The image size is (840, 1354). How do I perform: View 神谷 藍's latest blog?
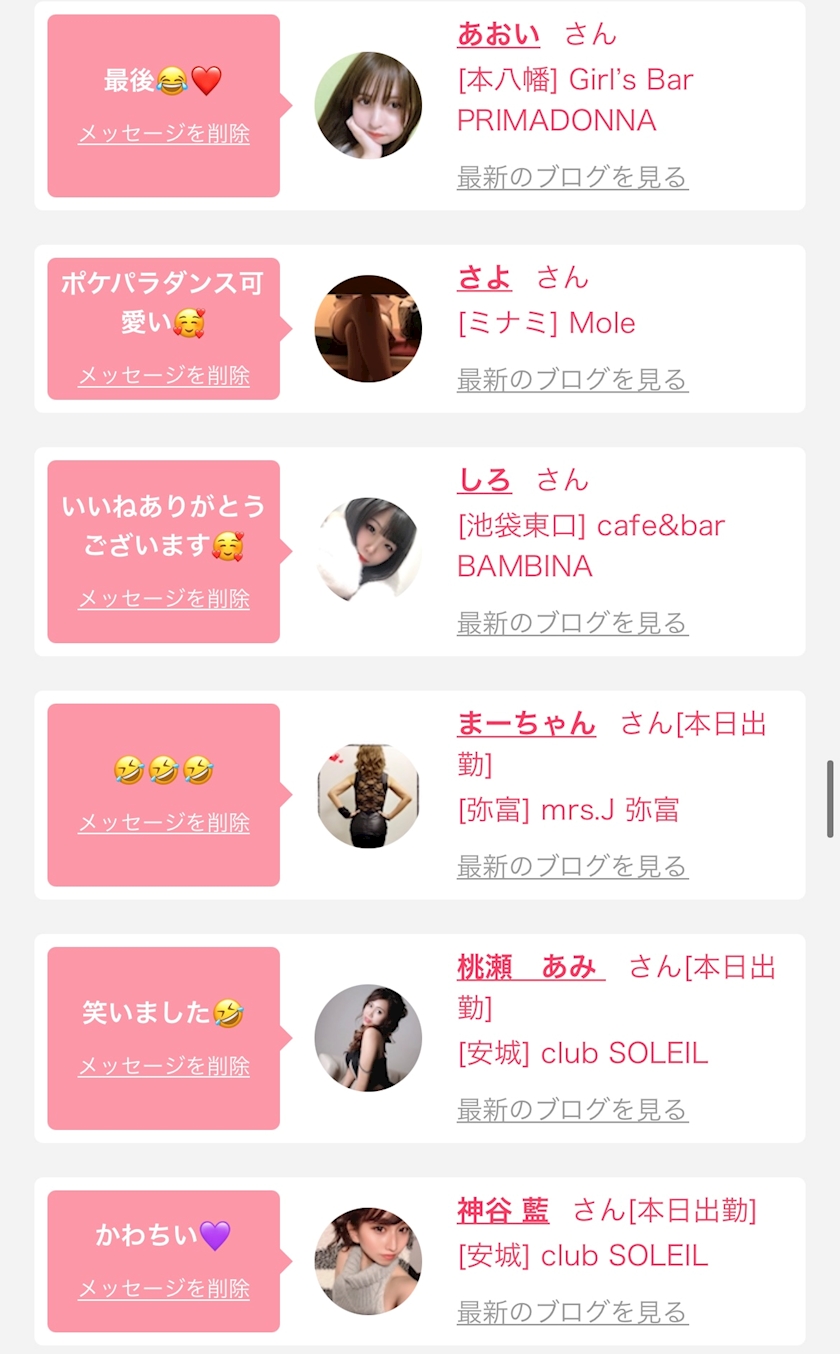pyautogui.click(x=572, y=1312)
